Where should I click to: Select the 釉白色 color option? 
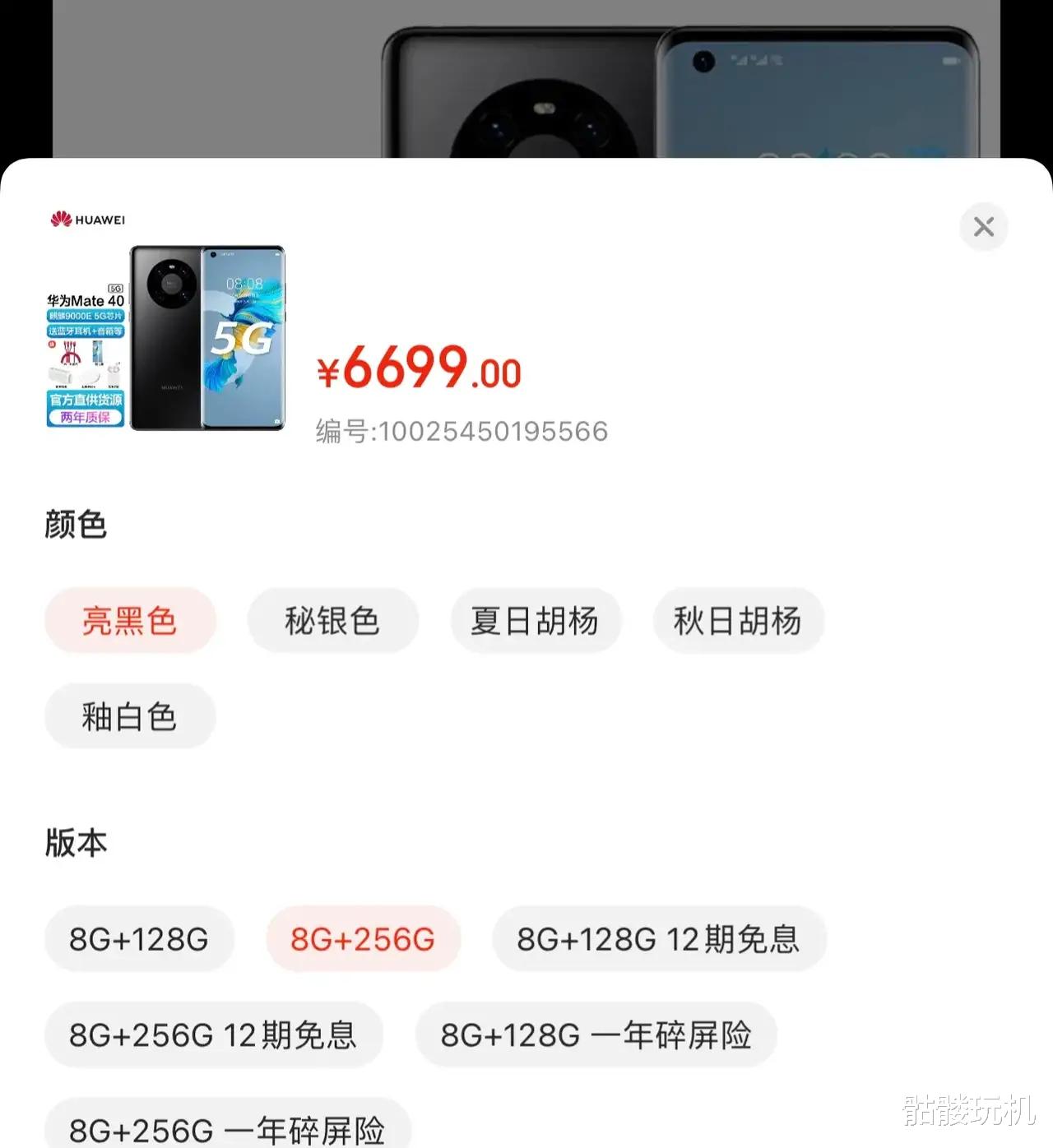point(129,716)
